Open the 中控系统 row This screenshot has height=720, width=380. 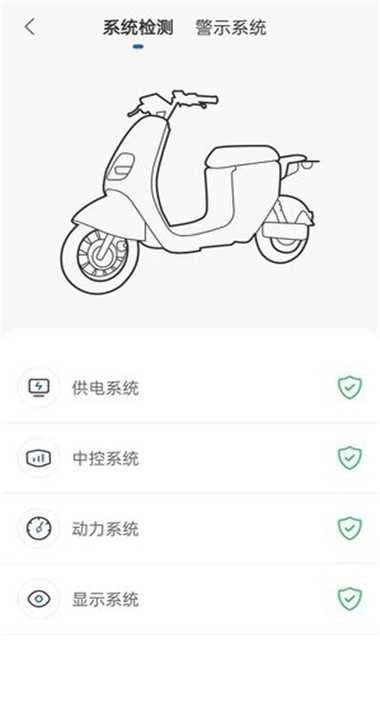190,458
